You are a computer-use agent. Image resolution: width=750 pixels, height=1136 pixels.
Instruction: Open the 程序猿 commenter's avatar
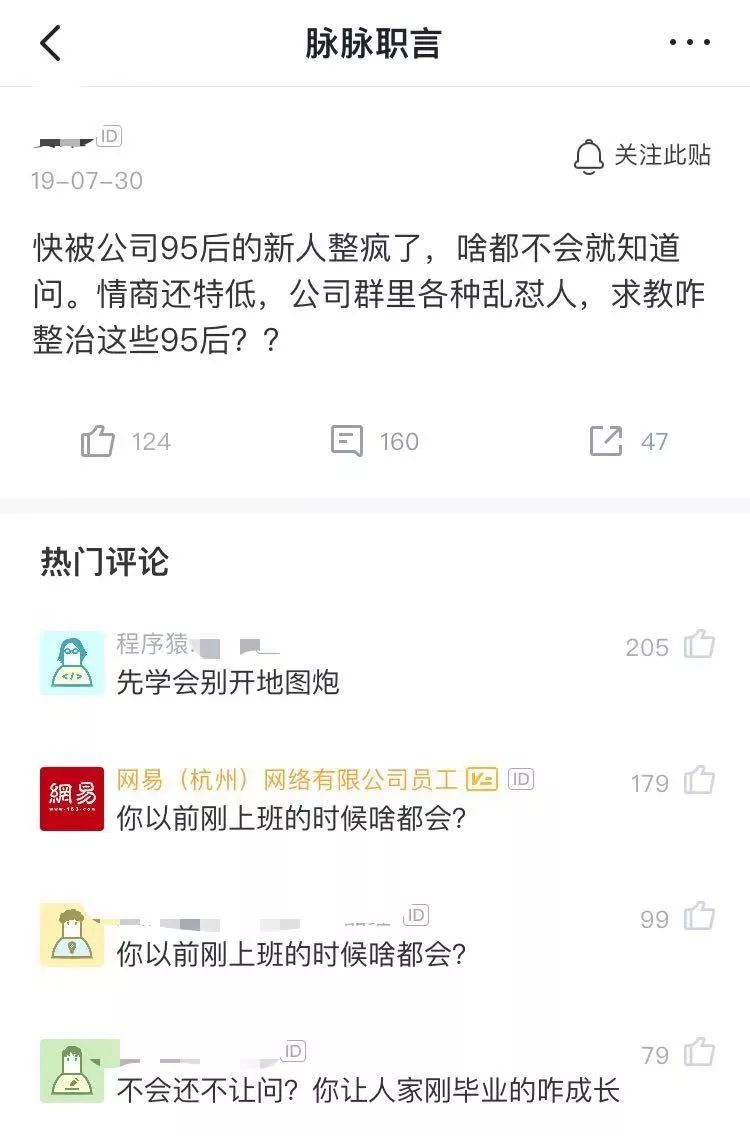coord(72,663)
